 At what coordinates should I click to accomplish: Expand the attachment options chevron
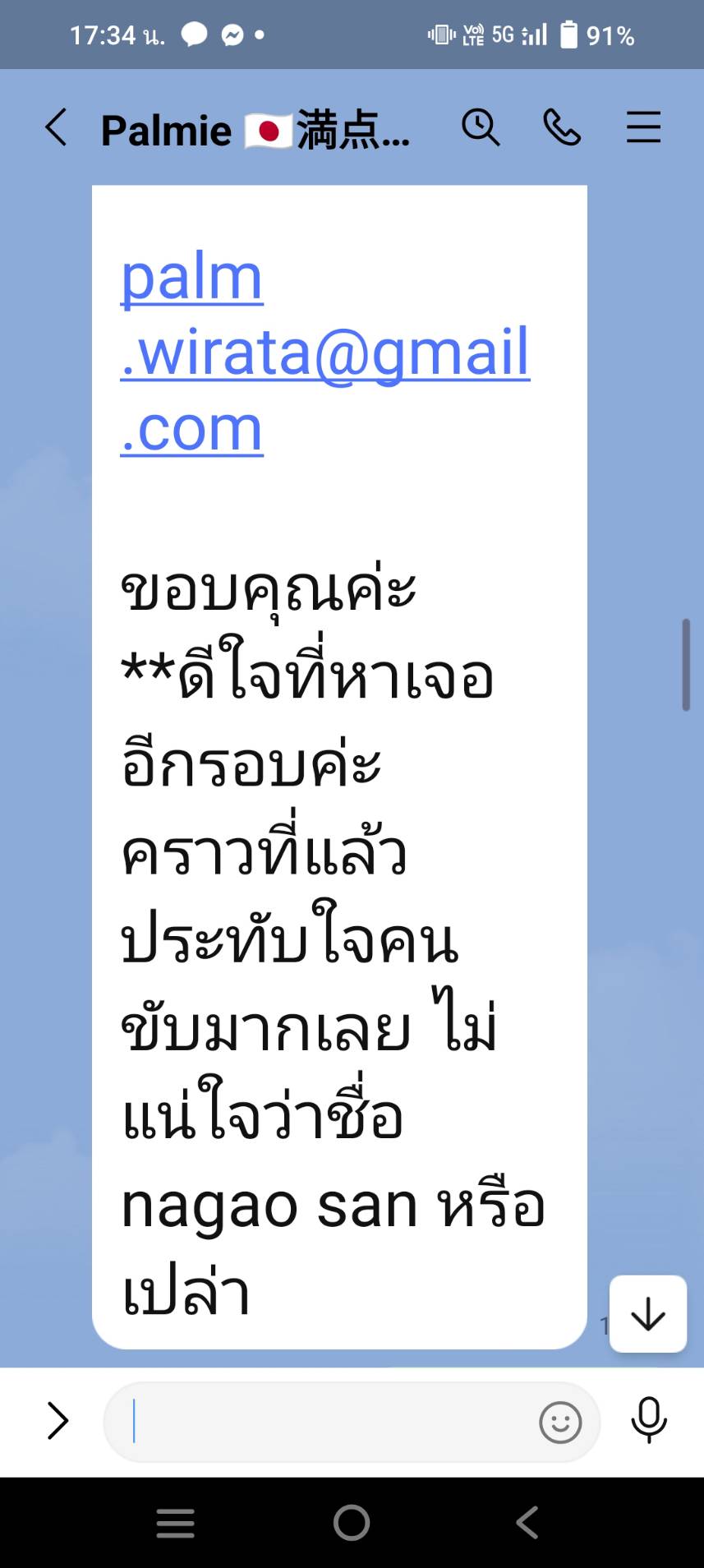click(58, 1421)
